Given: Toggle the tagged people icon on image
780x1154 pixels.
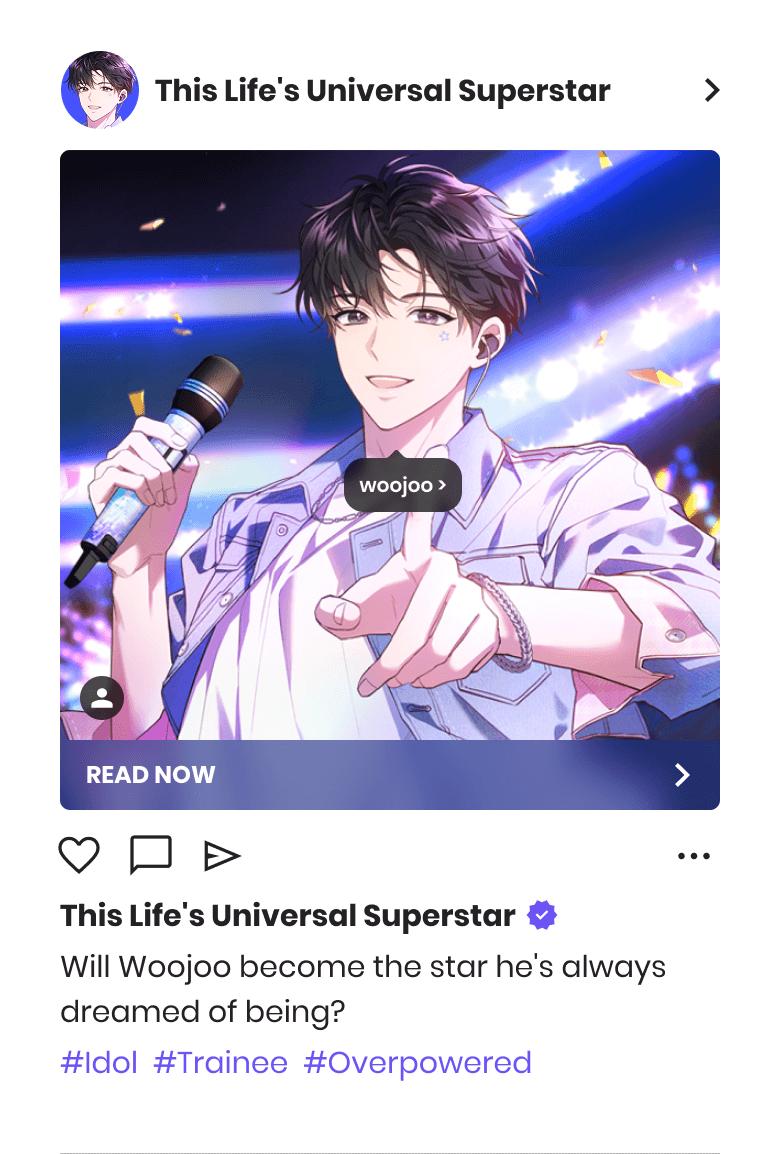Looking at the screenshot, I should pyautogui.click(x=102, y=698).
